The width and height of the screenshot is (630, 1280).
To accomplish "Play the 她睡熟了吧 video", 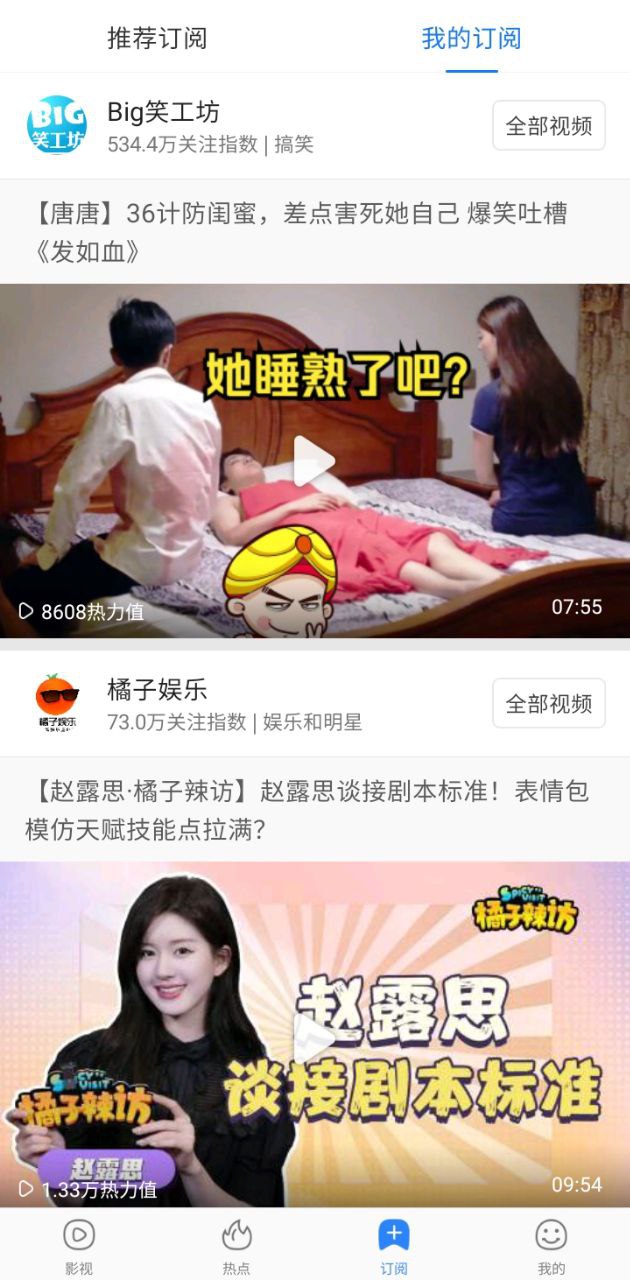I will point(314,461).
